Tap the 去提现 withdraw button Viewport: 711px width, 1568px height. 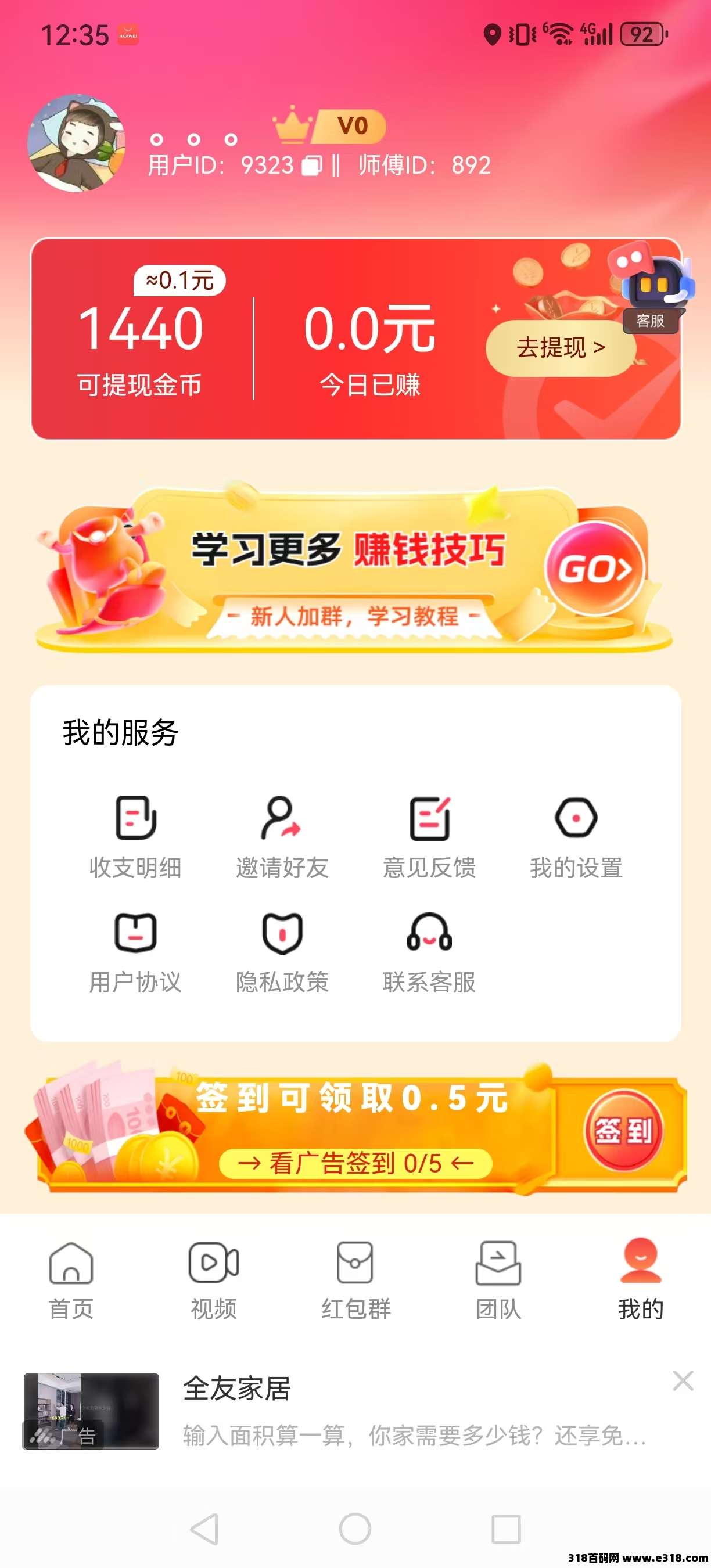tap(560, 347)
